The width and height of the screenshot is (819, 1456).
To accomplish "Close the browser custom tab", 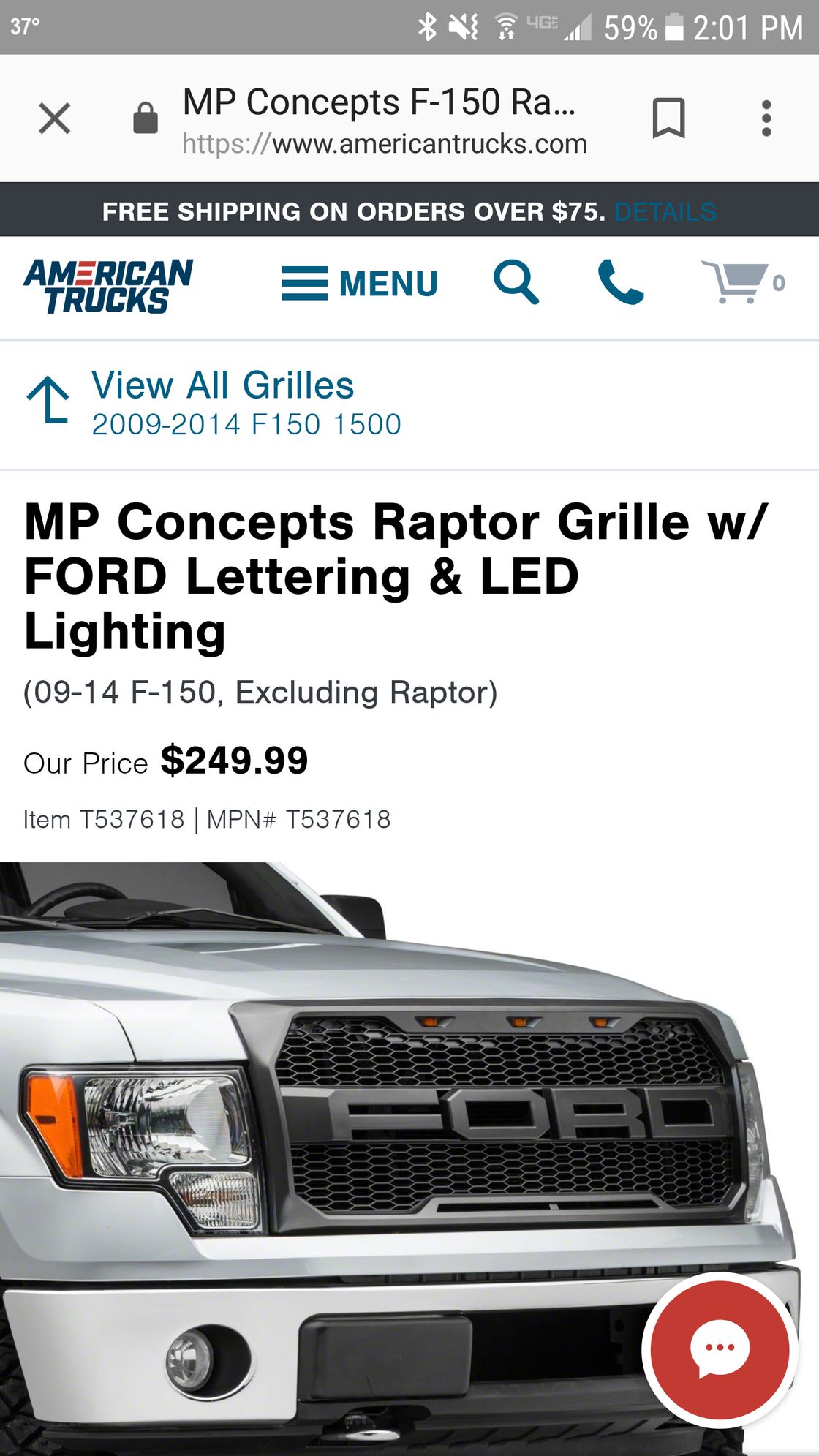I will pos(55,118).
